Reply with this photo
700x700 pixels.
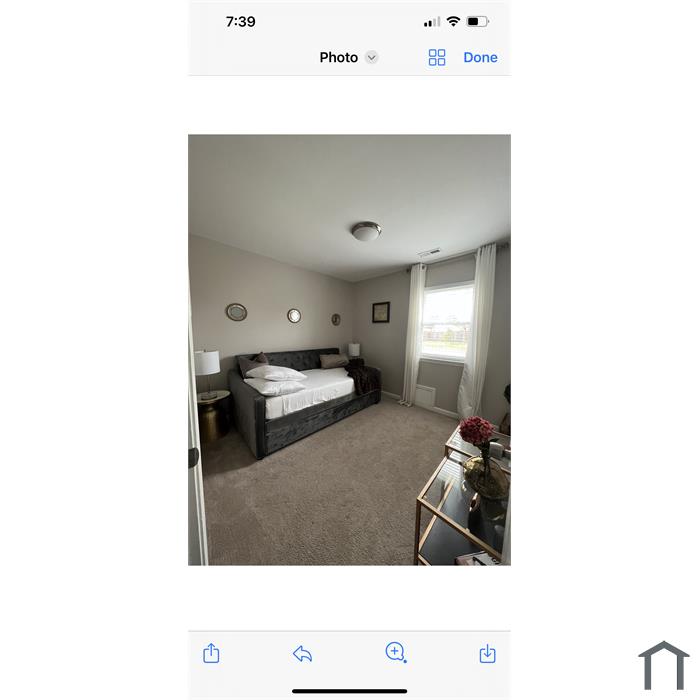click(x=302, y=654)
